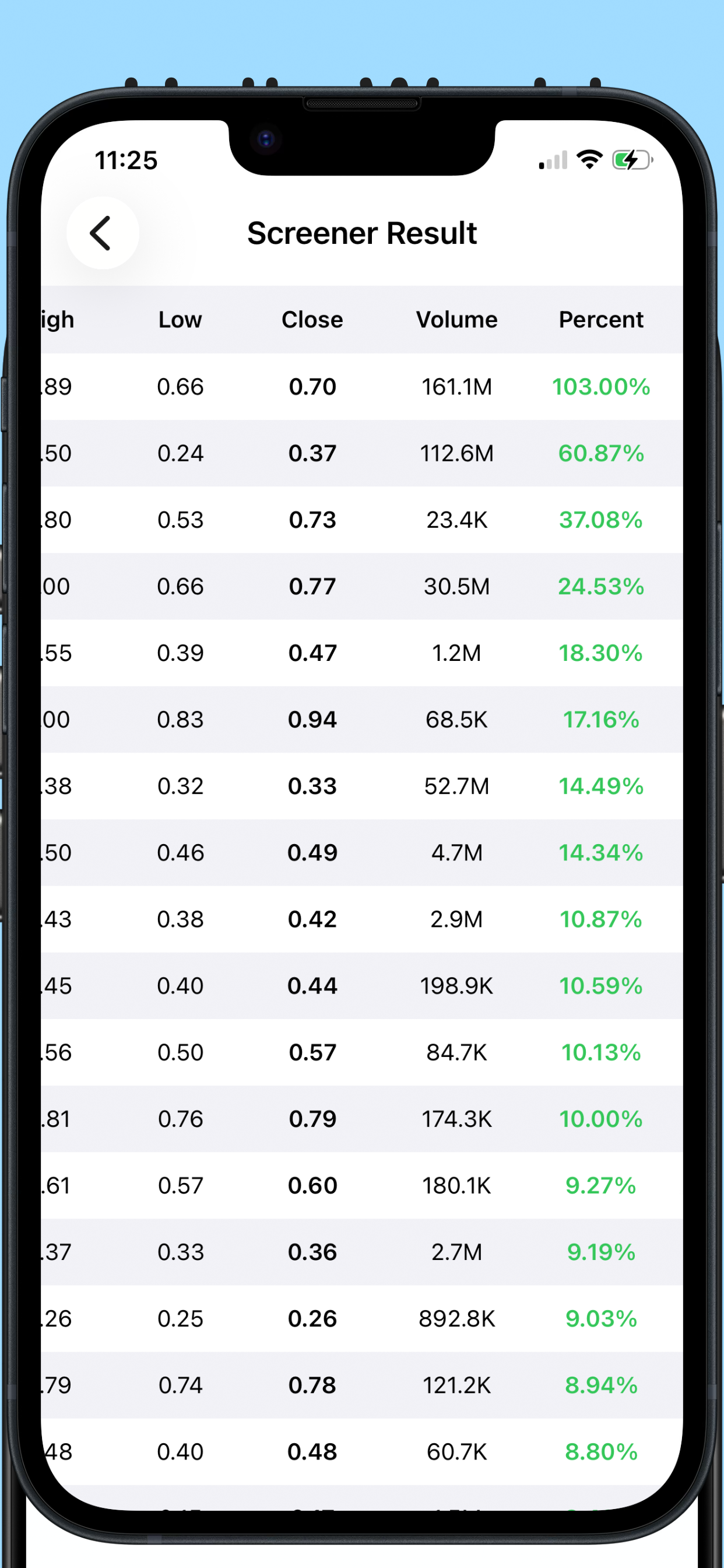Sort results by the Volume column

456,320
